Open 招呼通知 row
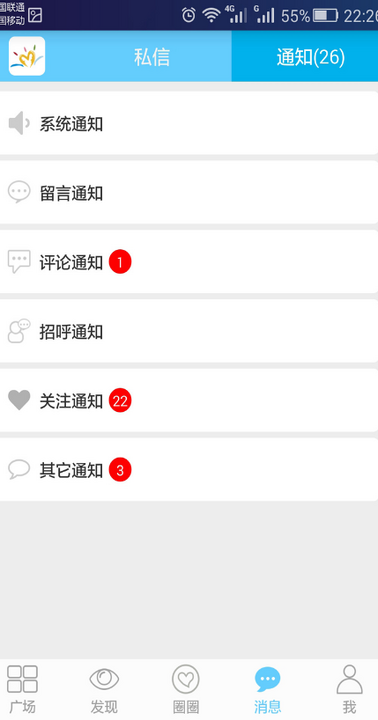378x720 pixels. point(189,331)
